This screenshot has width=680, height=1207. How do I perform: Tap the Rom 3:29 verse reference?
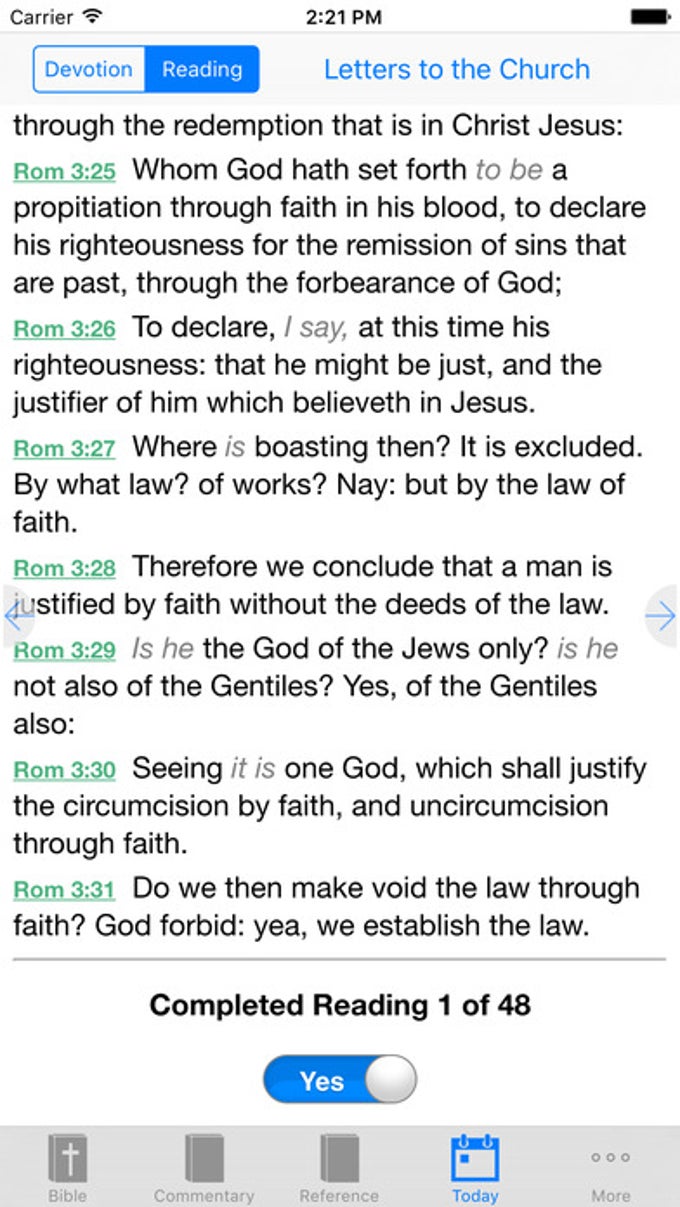pos(65,651)
